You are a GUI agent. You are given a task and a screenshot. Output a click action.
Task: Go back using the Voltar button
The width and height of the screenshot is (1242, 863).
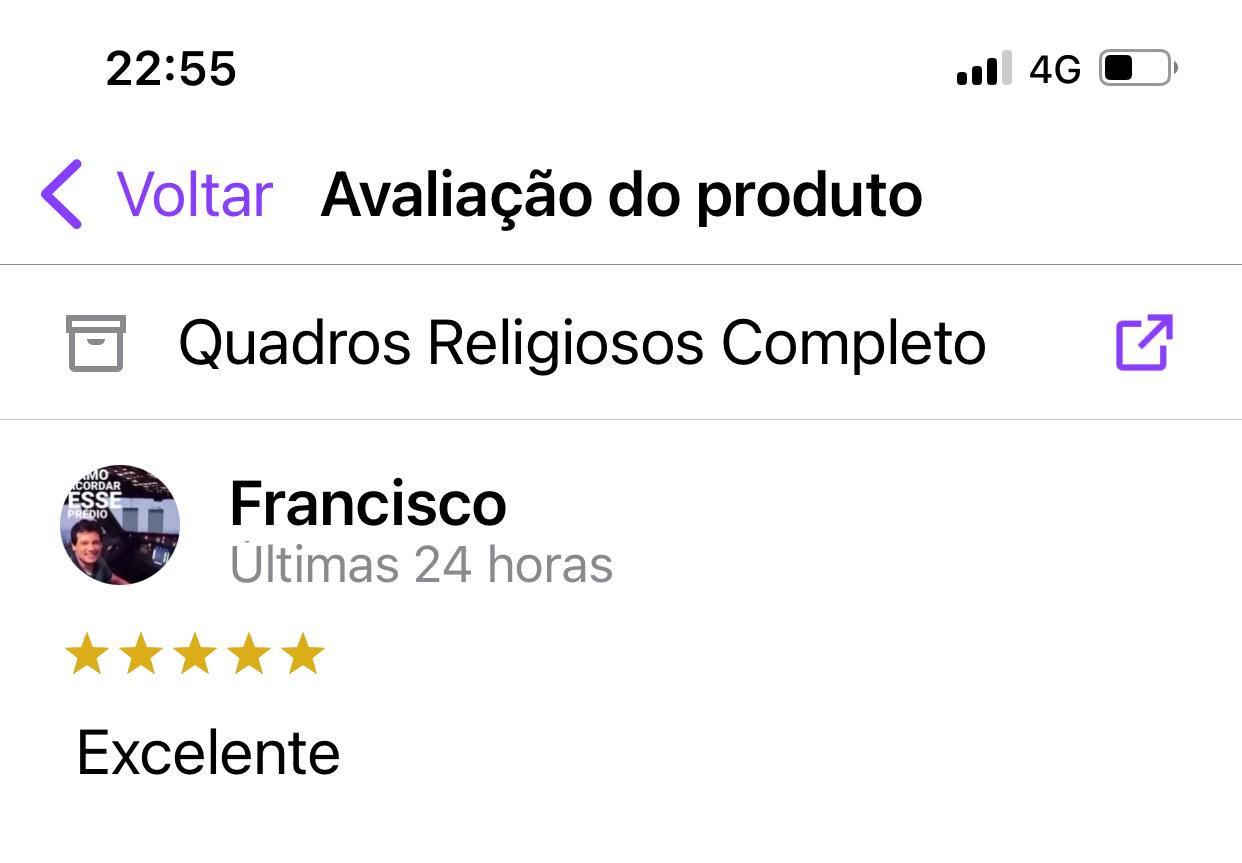[157, 194]
